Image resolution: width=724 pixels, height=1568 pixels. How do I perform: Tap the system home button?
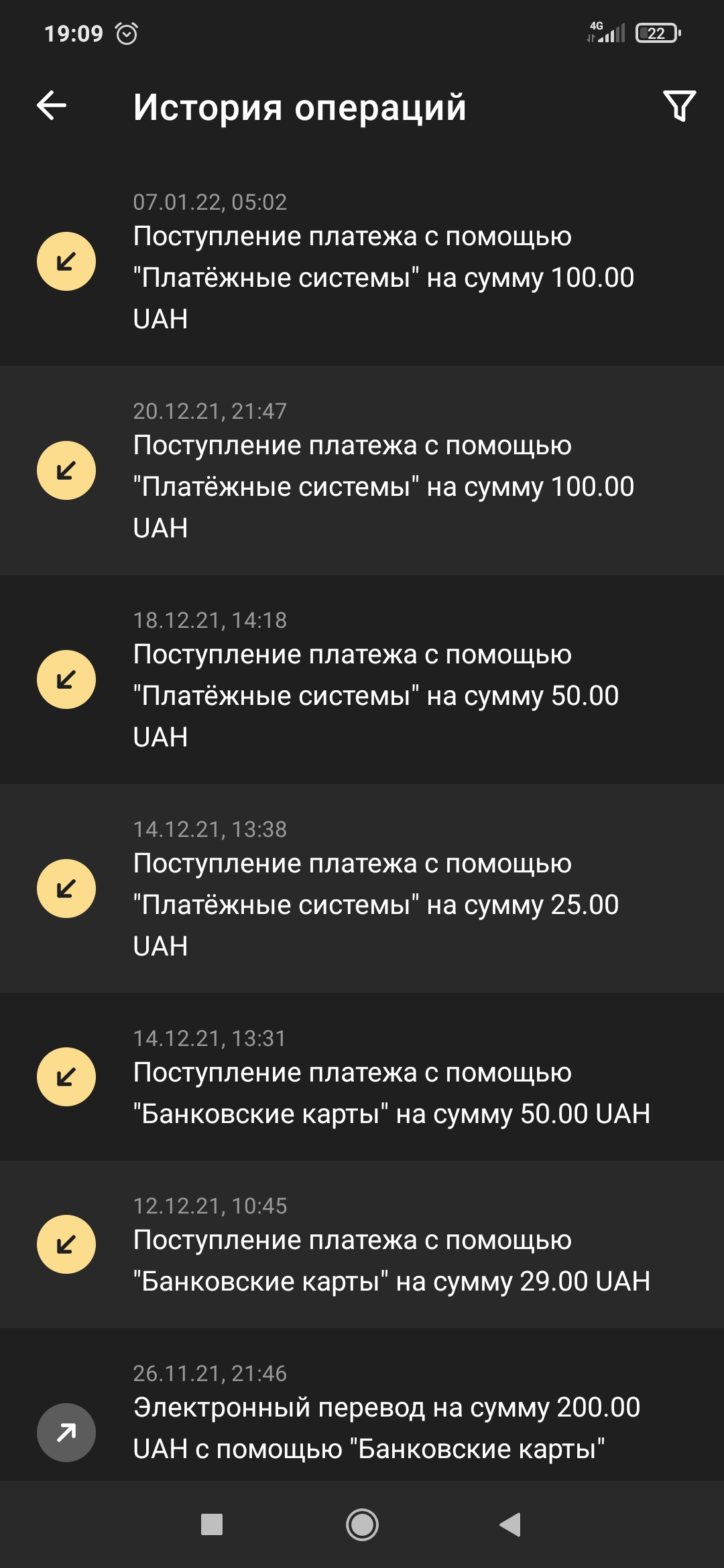tap(362, 1525)
